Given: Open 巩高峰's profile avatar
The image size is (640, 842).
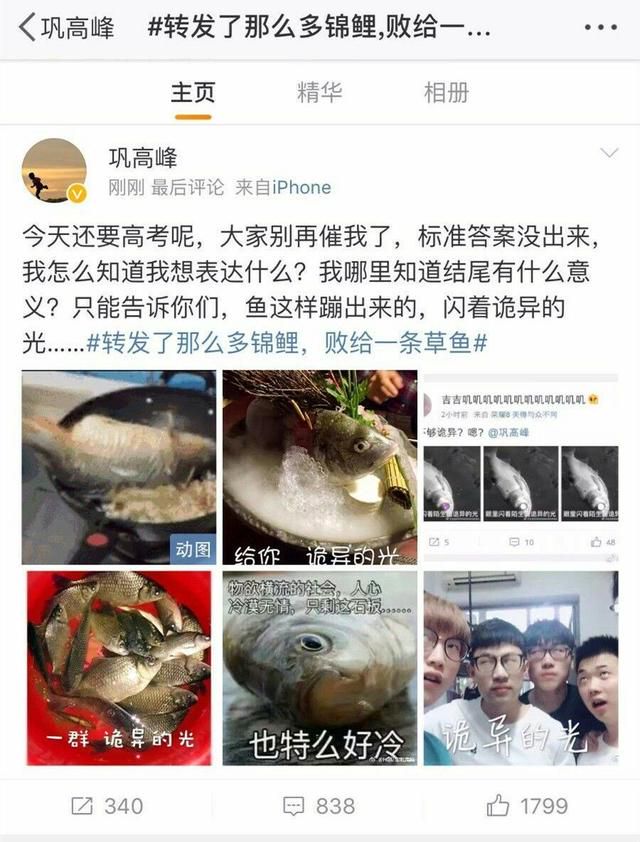Looking at the screenshot, I should [x=54, y=170].
